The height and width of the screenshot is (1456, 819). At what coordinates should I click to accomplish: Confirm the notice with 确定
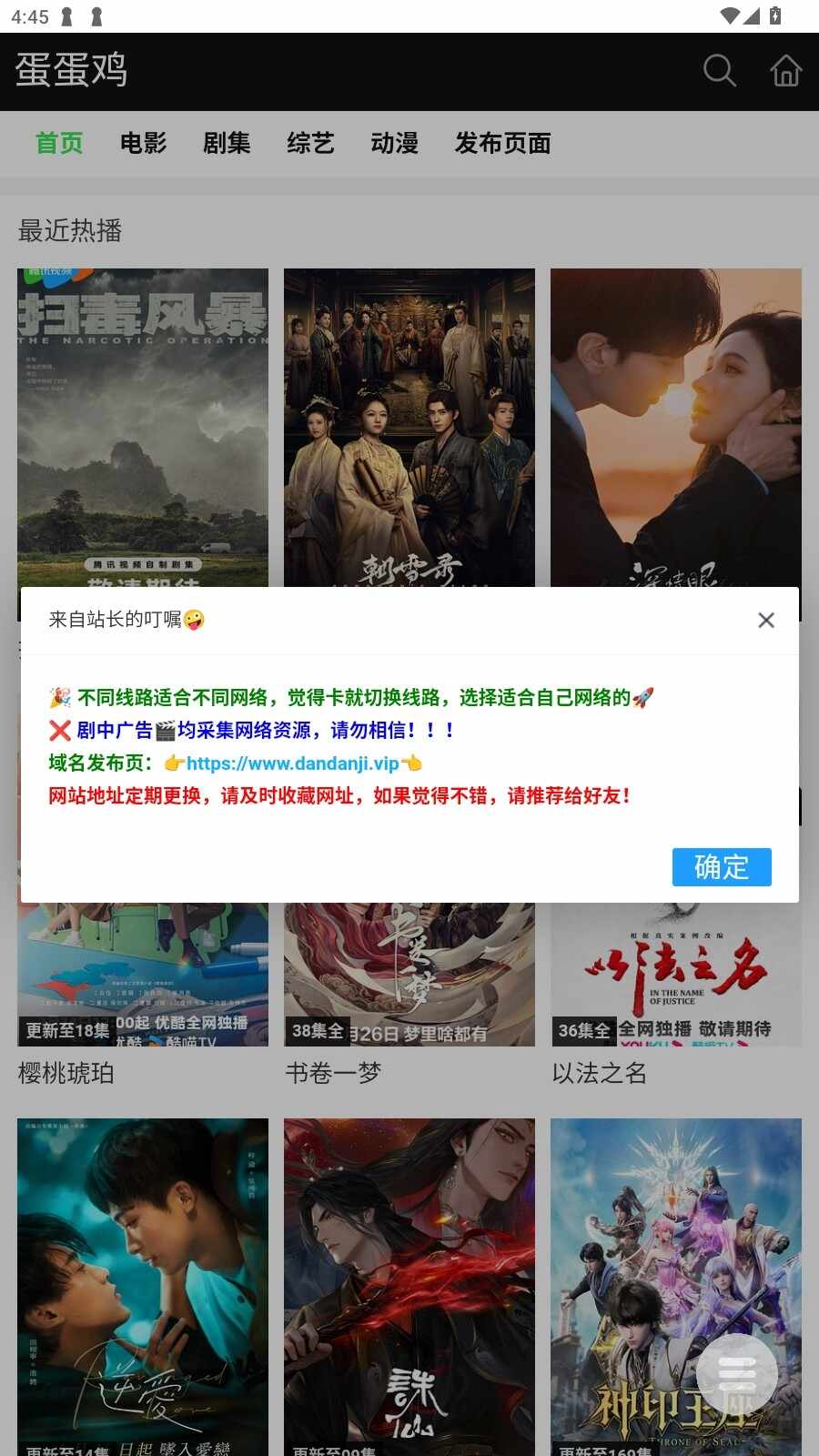click(x=721, y=866)
